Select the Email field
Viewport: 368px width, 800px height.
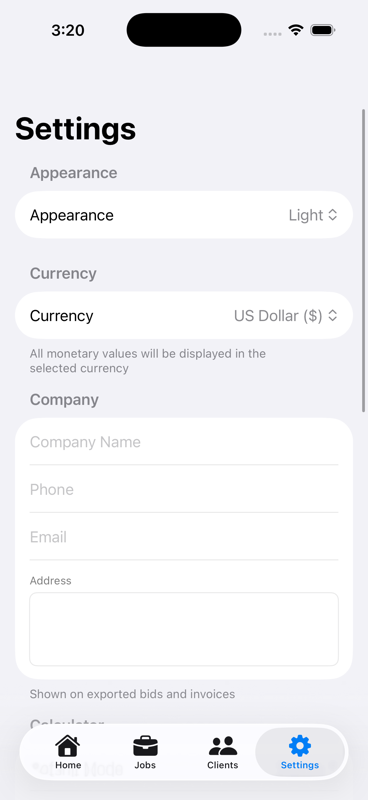tap(184, 537)
